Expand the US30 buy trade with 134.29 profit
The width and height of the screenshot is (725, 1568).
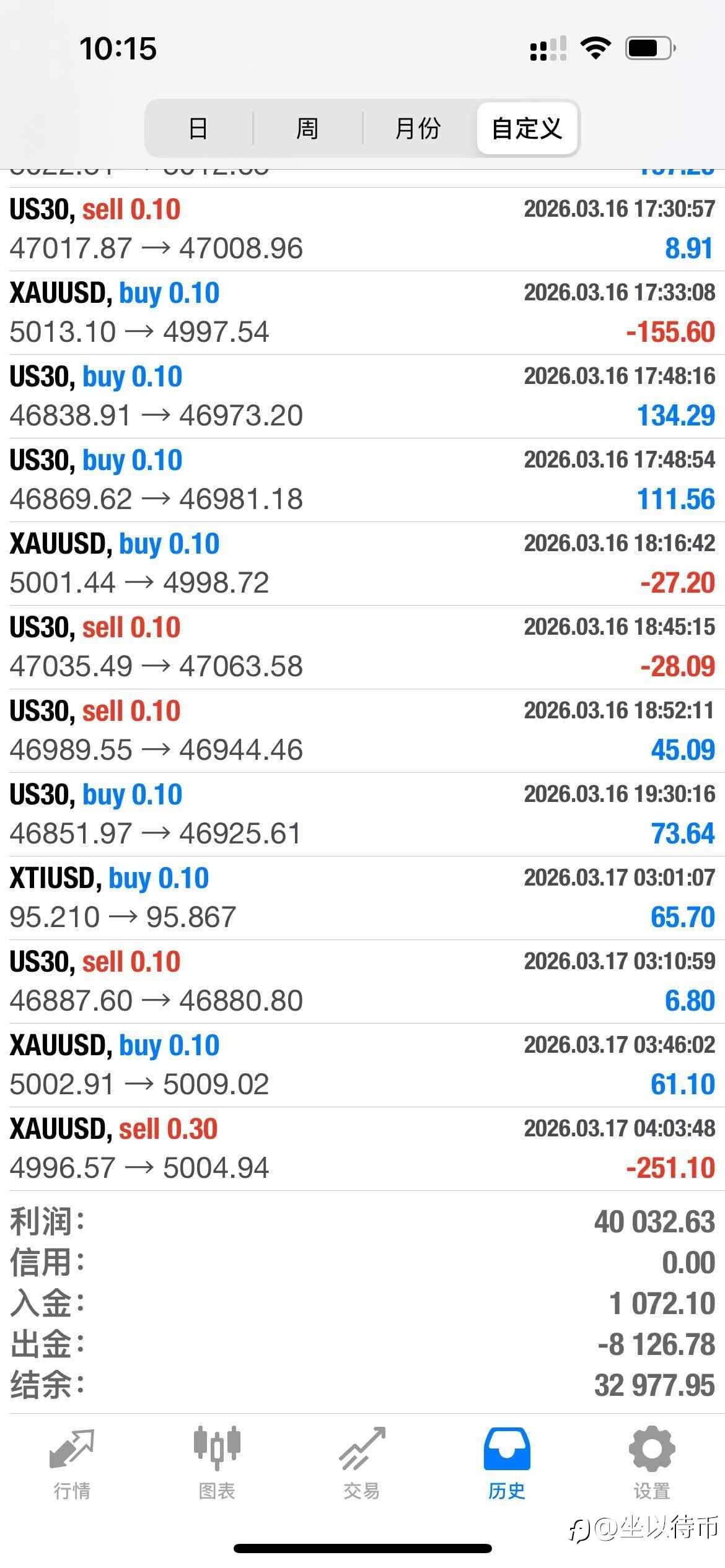coord(362,396)
